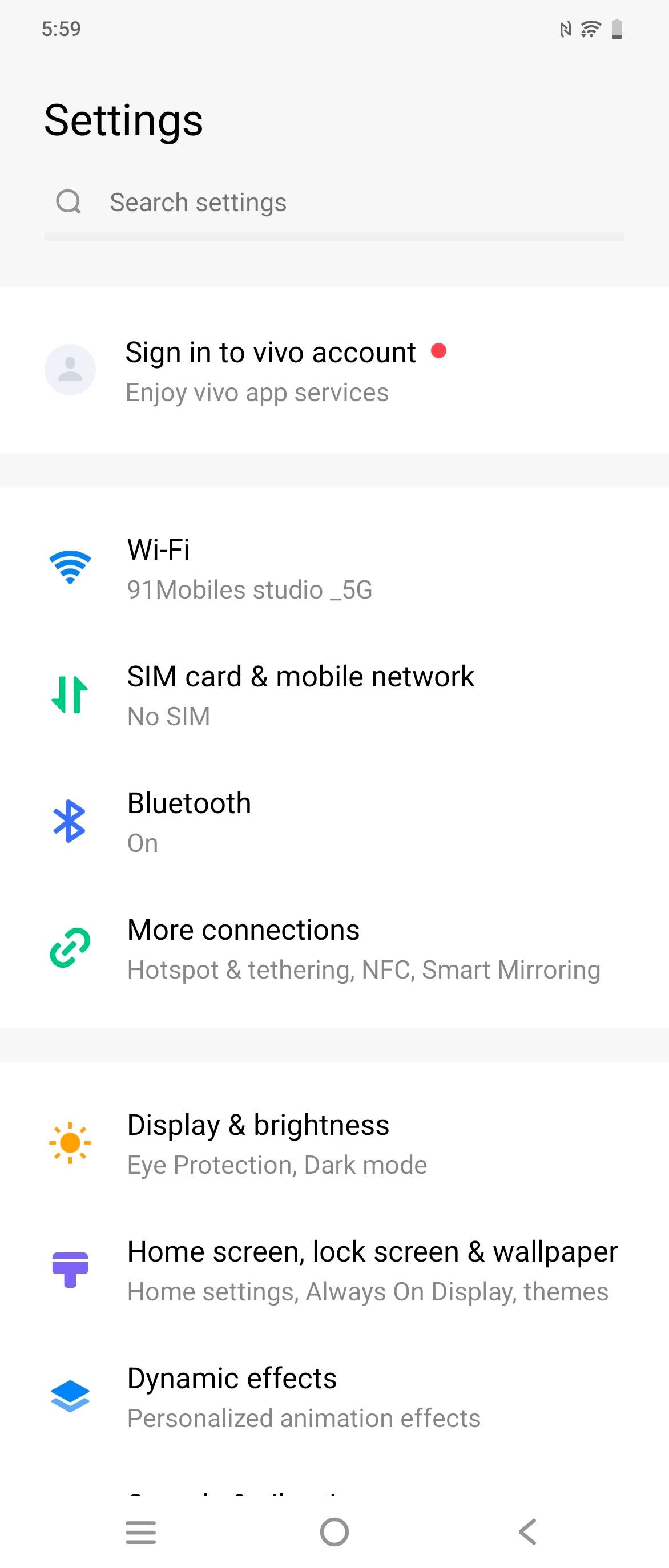Open Home screen, lock screen & wallpaper

(x=333, y=1270)
